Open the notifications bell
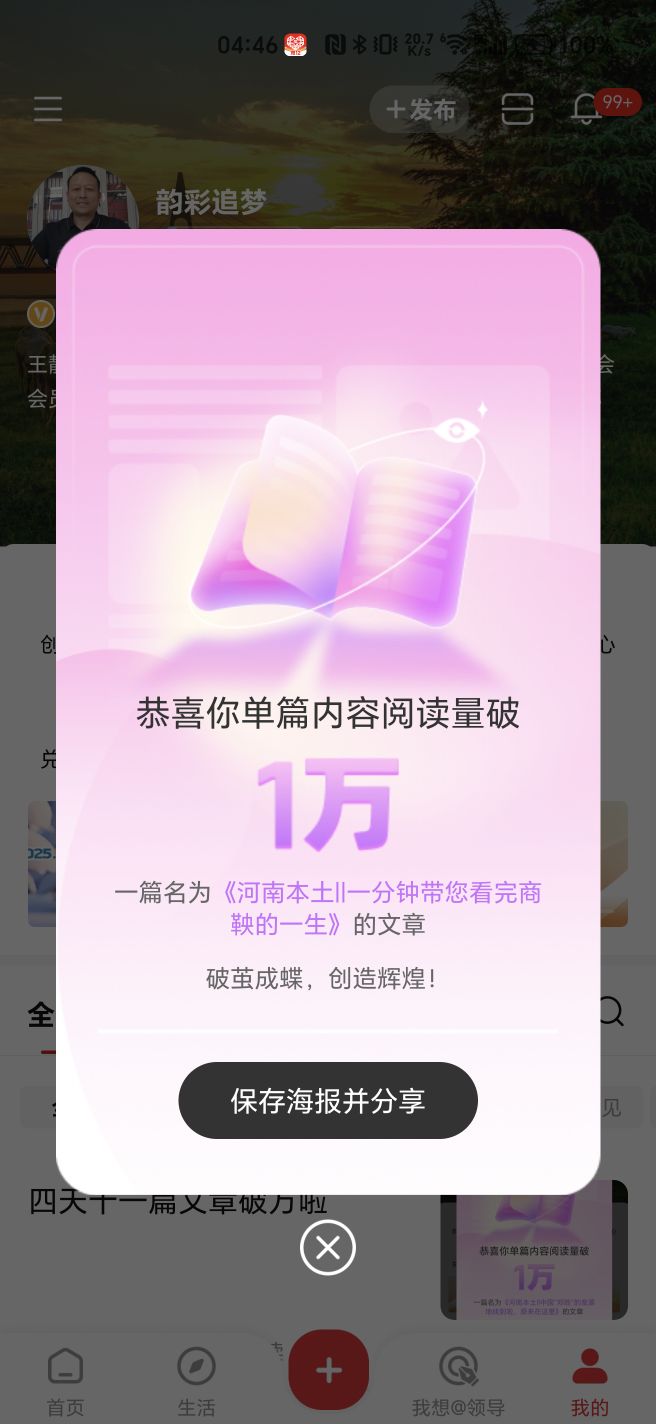The height and width of the screenshot is (1424, 656). click(x=588, y=110)
